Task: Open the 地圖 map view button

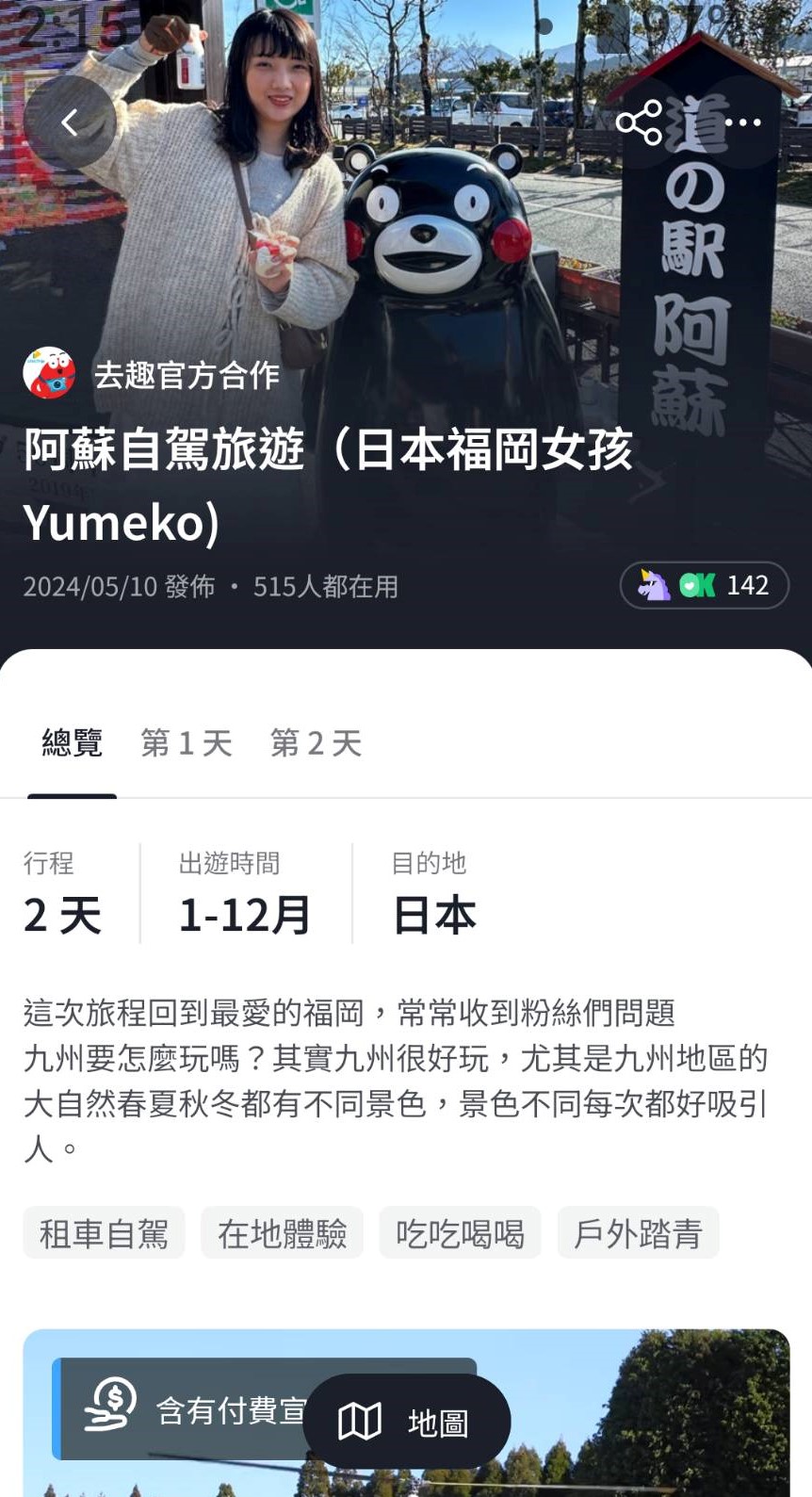Action: point(406,1422)
